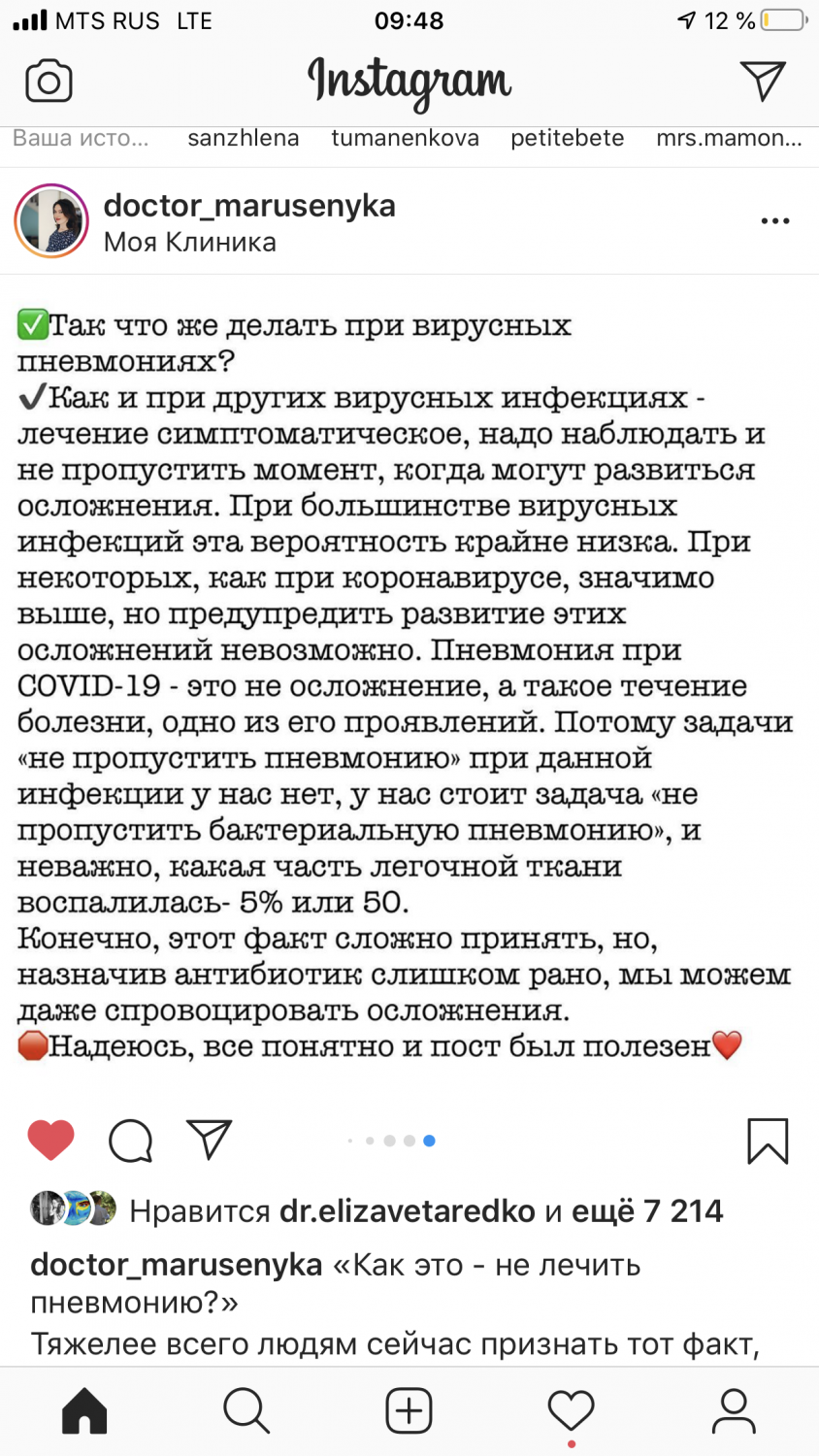Share the post via the paper plane below

[x=209, y=1140]
